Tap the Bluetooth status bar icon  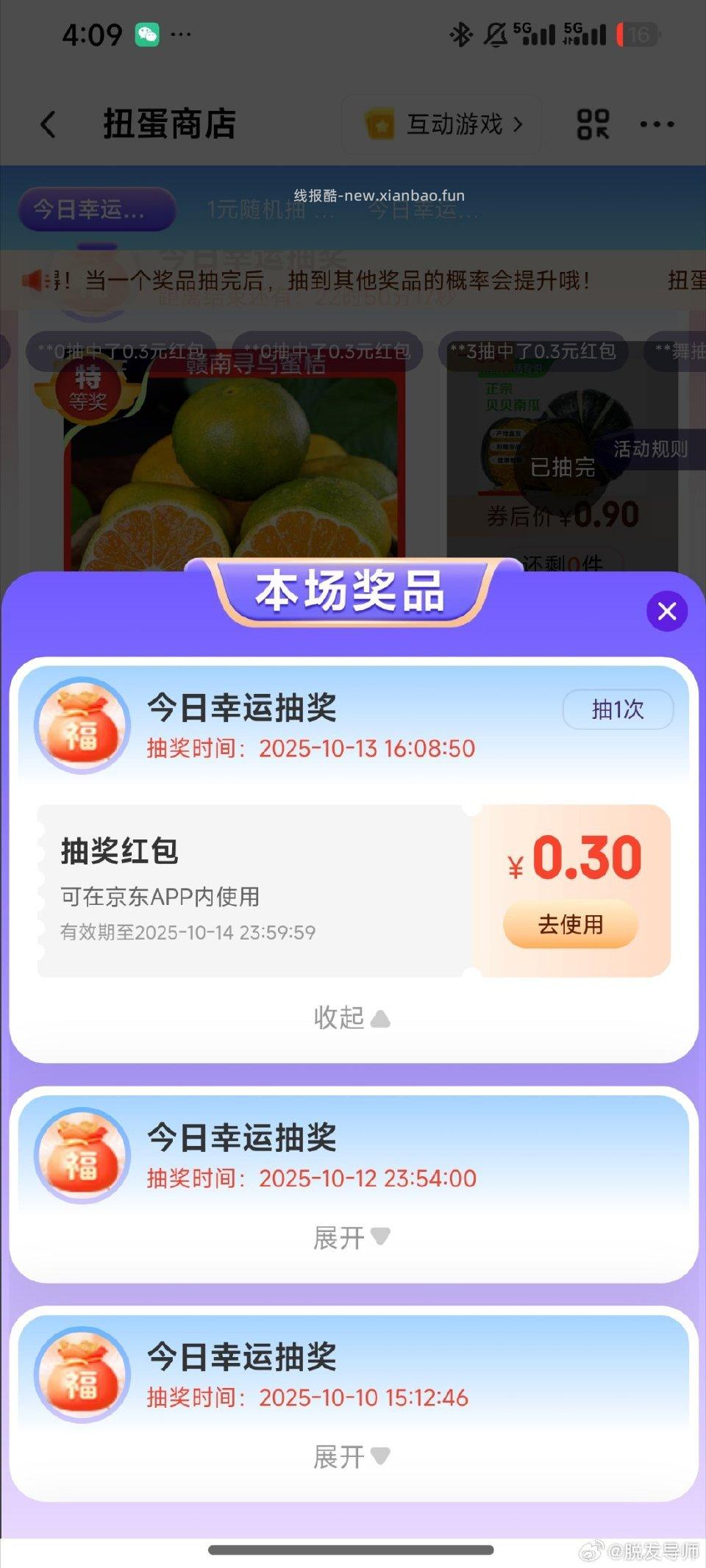[x=461, y=32]
